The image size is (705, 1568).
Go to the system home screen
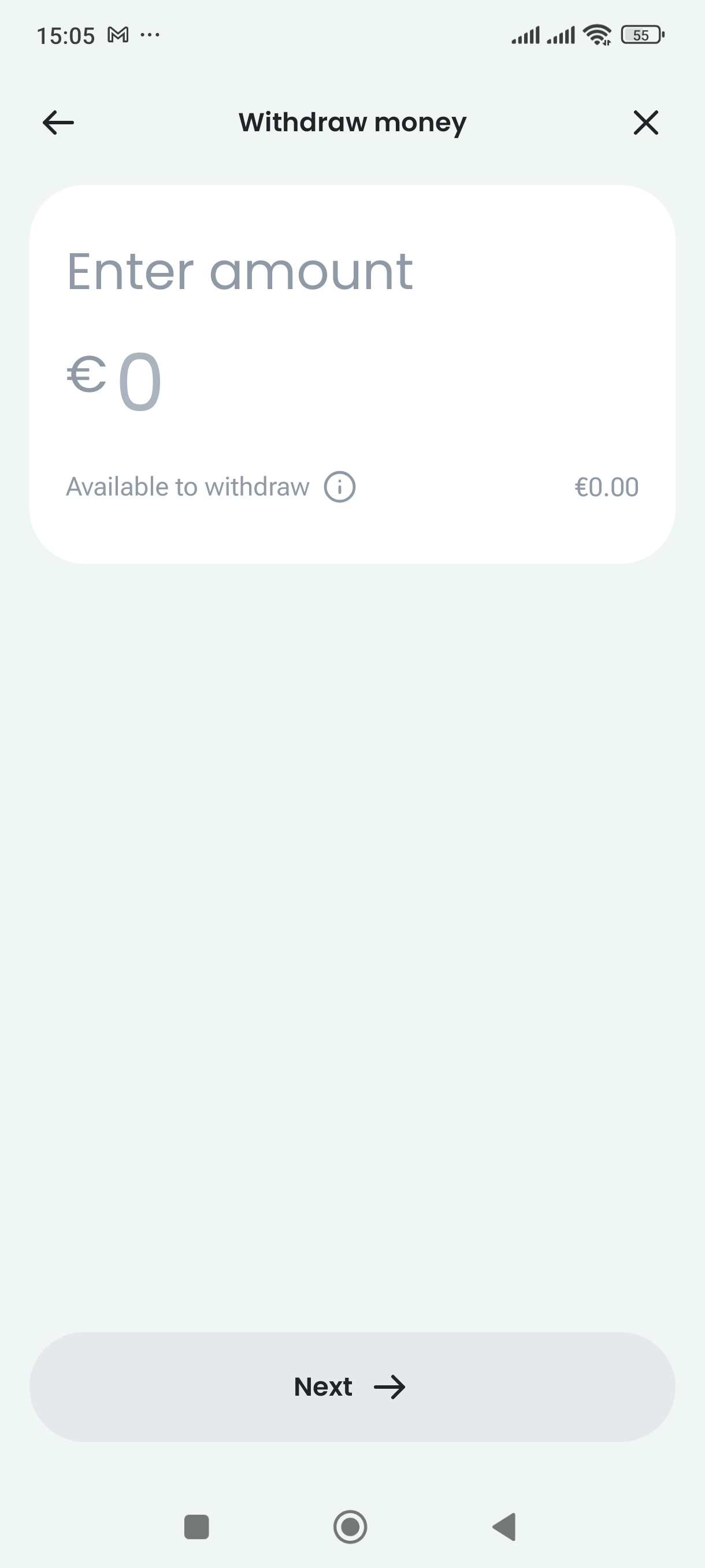tap(350, 1526)
